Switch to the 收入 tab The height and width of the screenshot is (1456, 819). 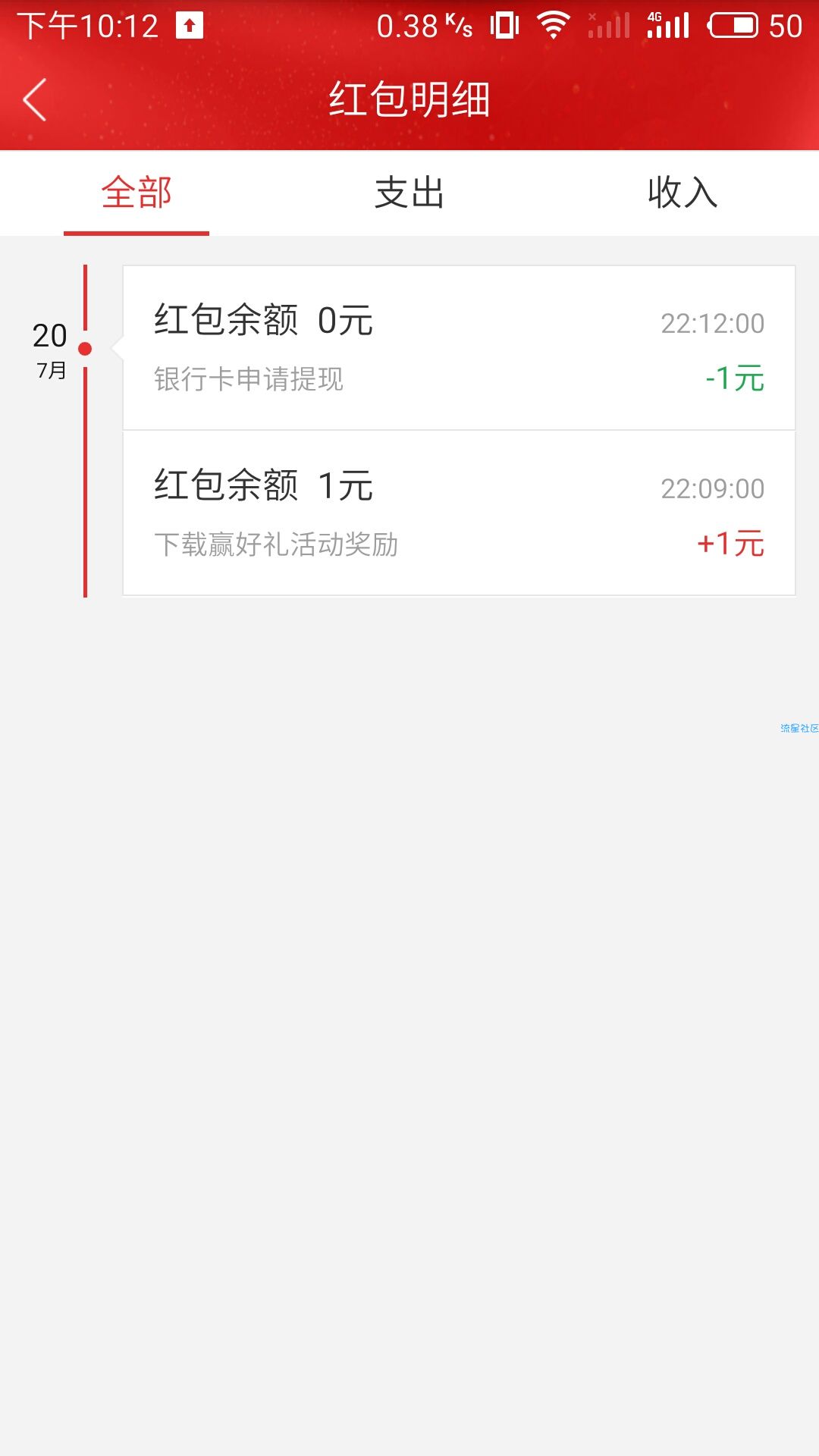pos(682,193)
